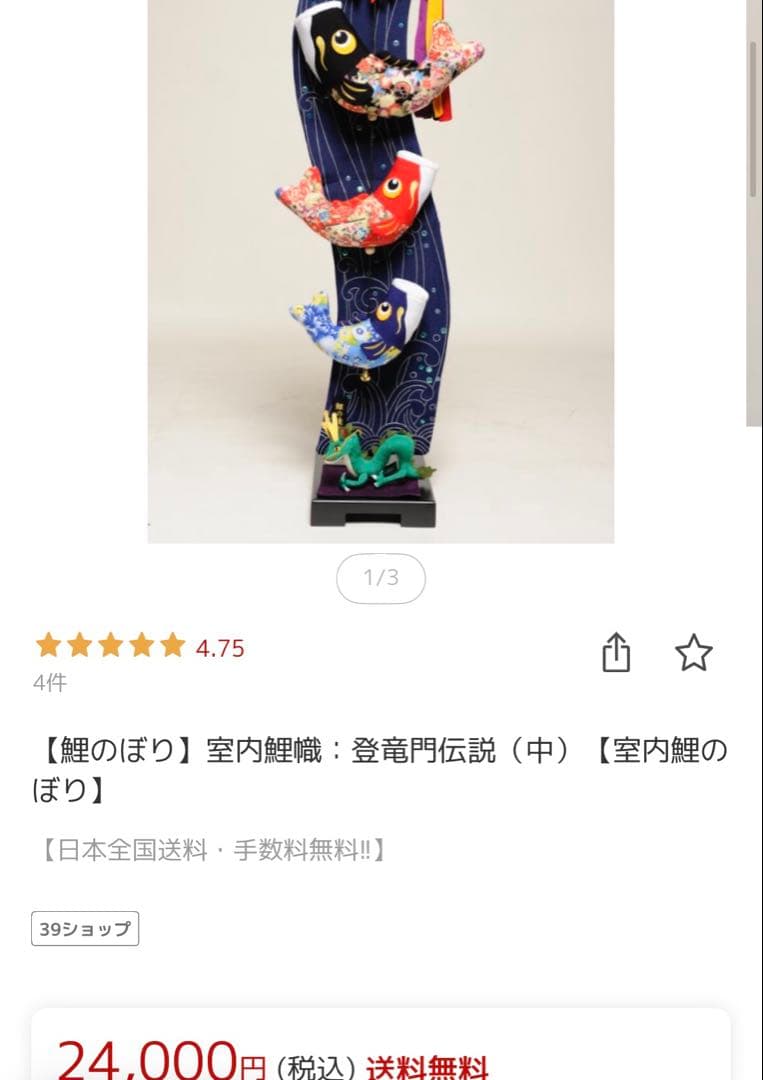
Task: Click the 39ショップ shop badge
Action: pyautogui.click(x=85, y=930)
